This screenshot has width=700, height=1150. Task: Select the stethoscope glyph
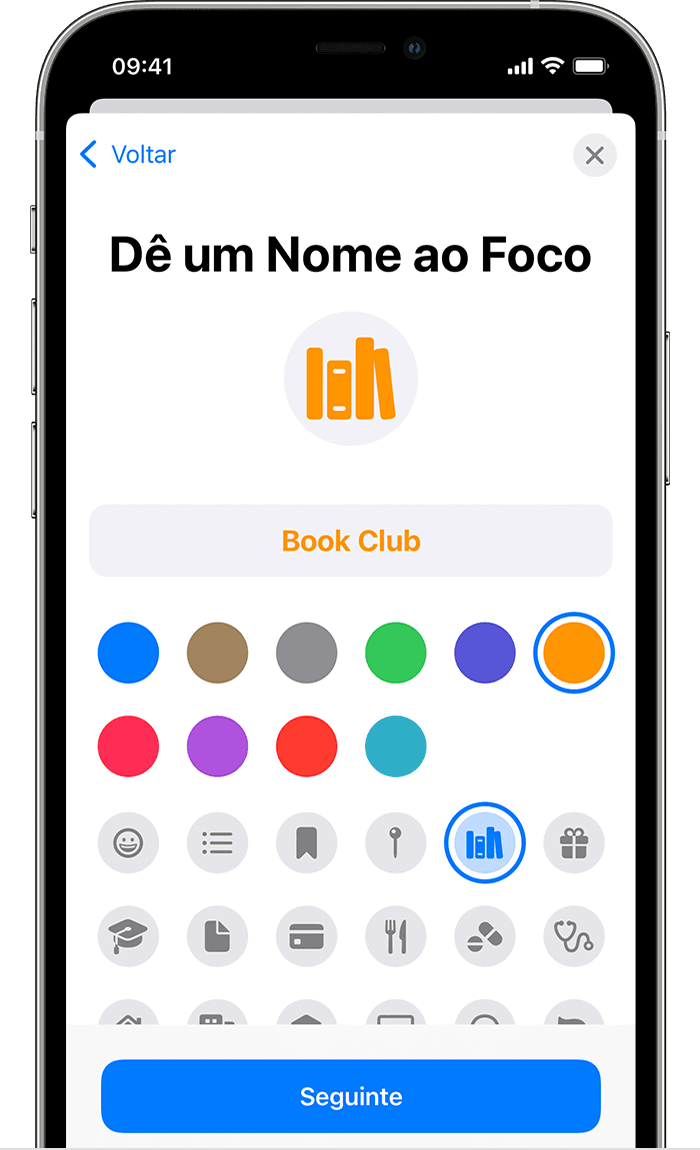(x=574, y=936)
